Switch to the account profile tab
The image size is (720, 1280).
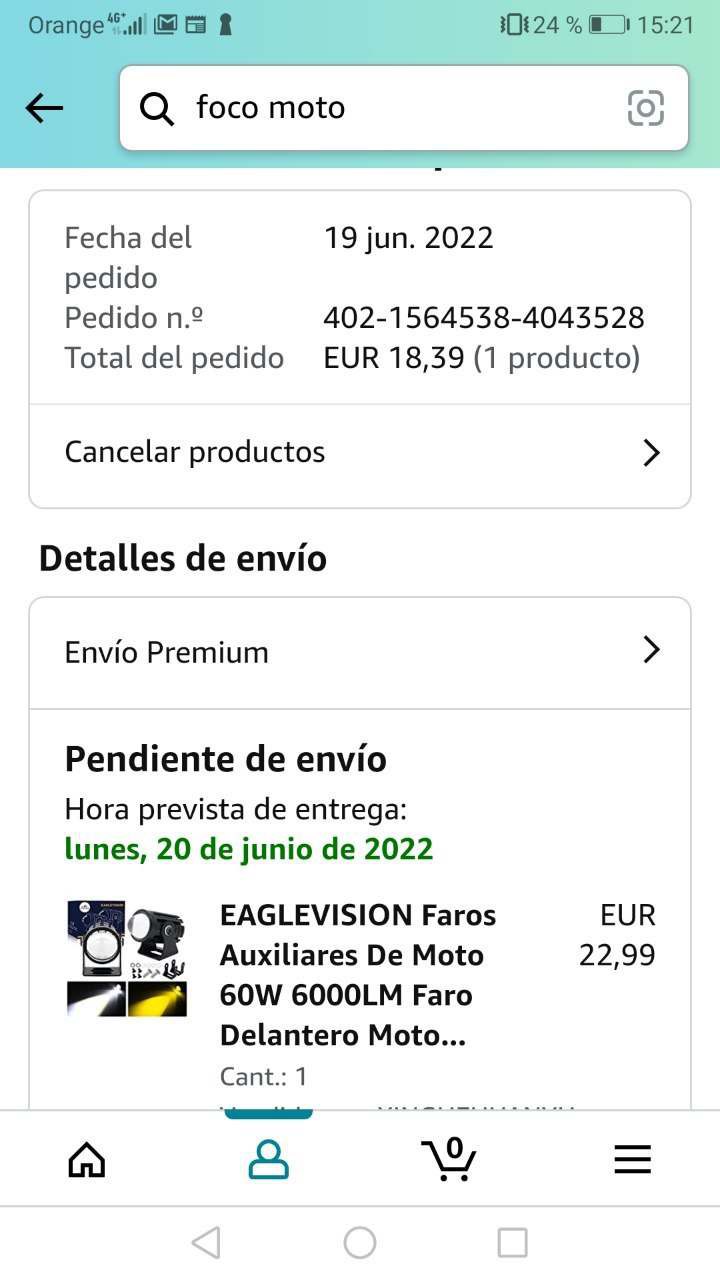[x=268, y=1159]
